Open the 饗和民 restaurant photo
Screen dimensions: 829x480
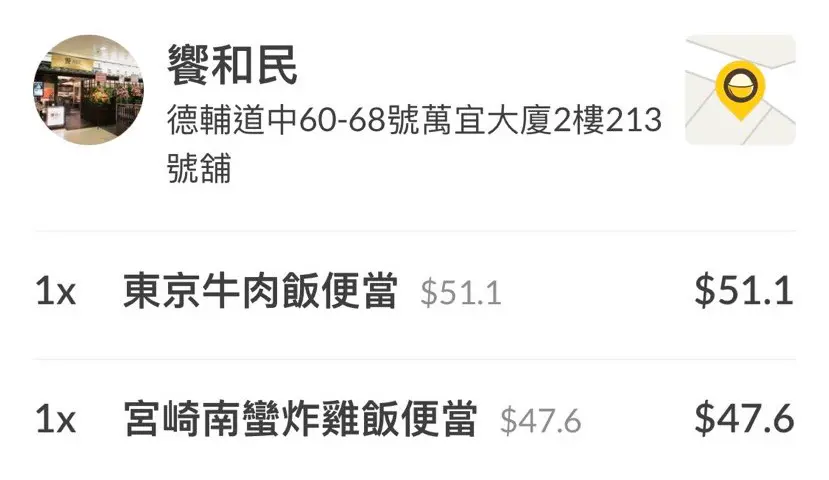pyautogui.click(x=89, y=90)
